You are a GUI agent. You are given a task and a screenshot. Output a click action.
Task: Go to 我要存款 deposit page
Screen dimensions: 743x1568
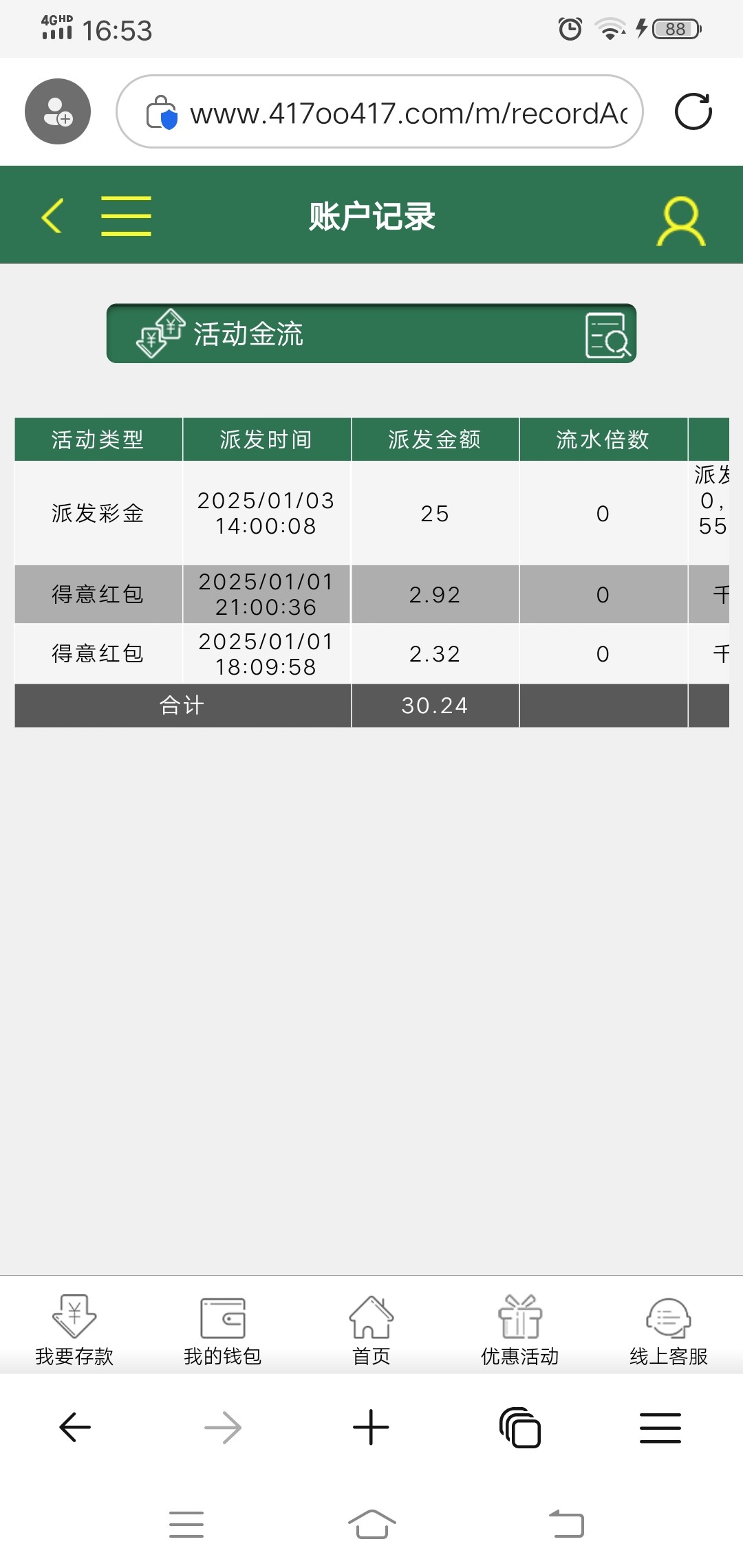pyautogui.click(x=74, y=1330)
